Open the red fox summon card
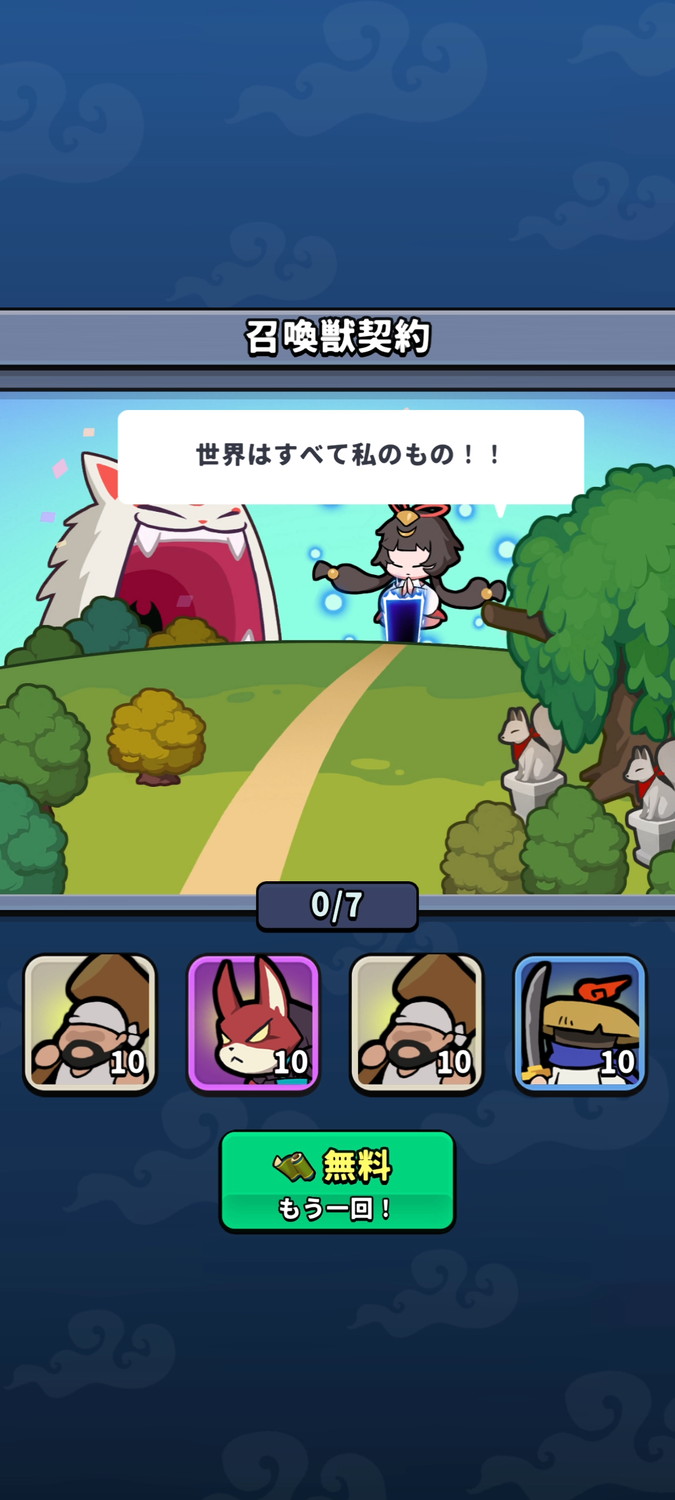The width and height of the screenshot is (675, 1500). pyautogui.click(x=253, y=1023)
